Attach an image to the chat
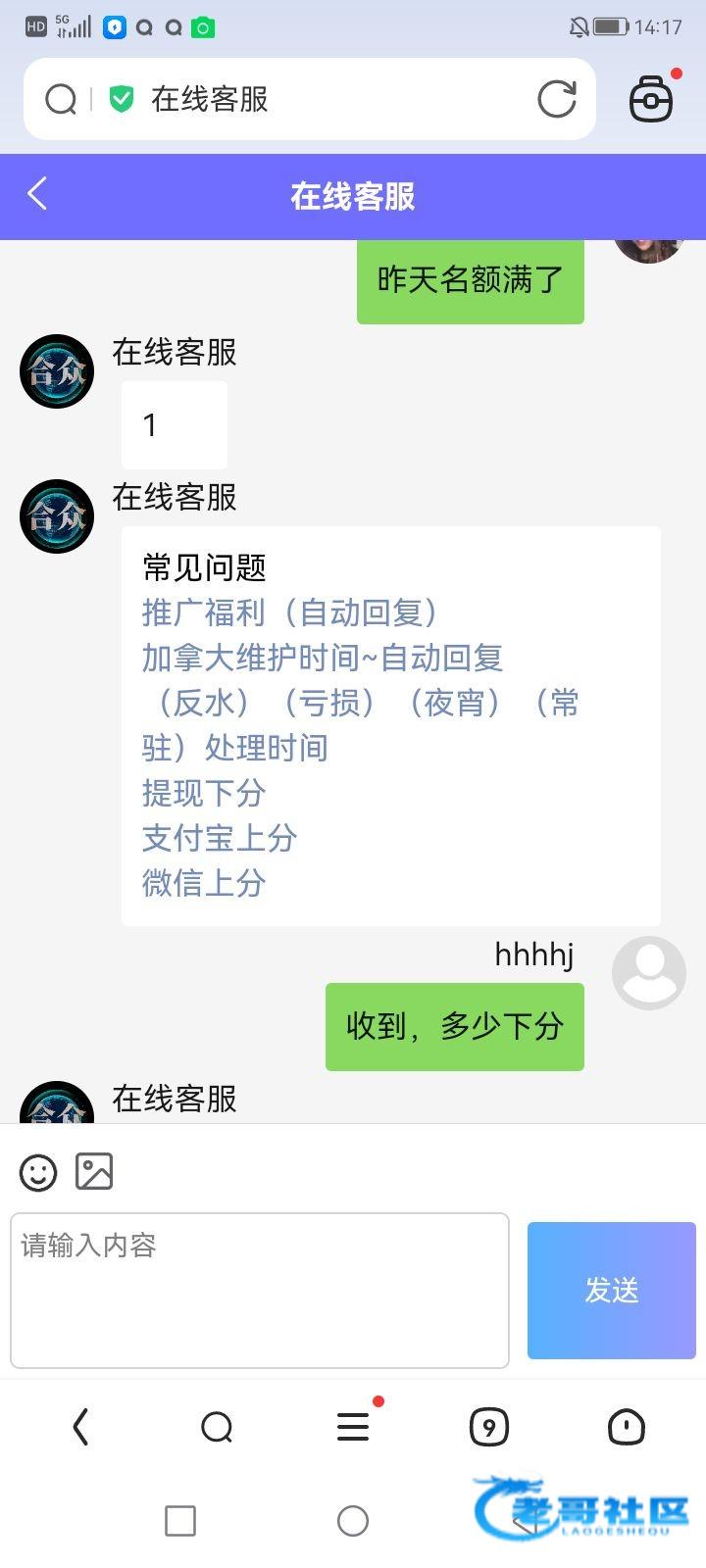The image size is (706, 1568). click(x=94, y=1172)
